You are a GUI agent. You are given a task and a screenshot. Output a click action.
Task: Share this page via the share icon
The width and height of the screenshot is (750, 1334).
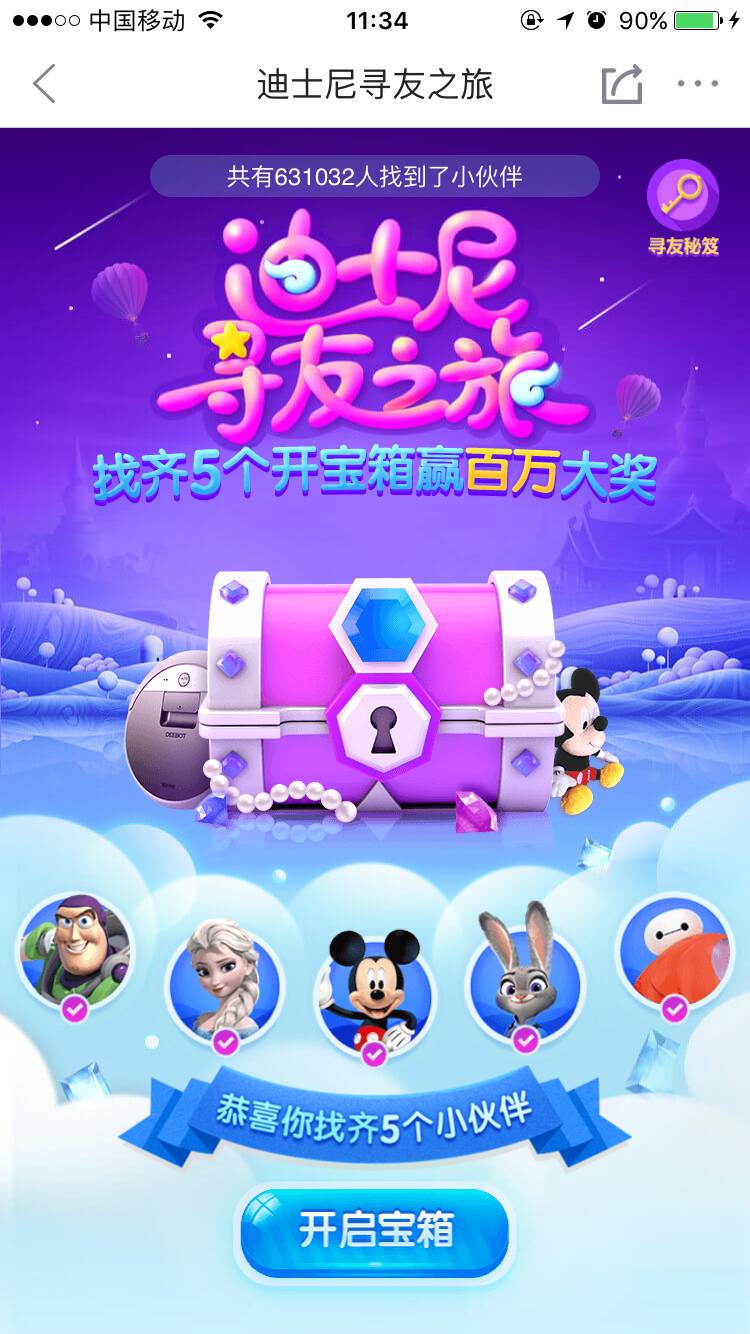(x=621, y=84)
